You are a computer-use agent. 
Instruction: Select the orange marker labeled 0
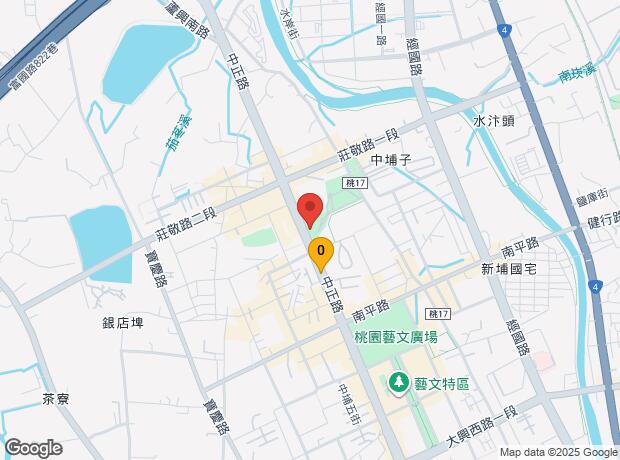coord(321,254)
